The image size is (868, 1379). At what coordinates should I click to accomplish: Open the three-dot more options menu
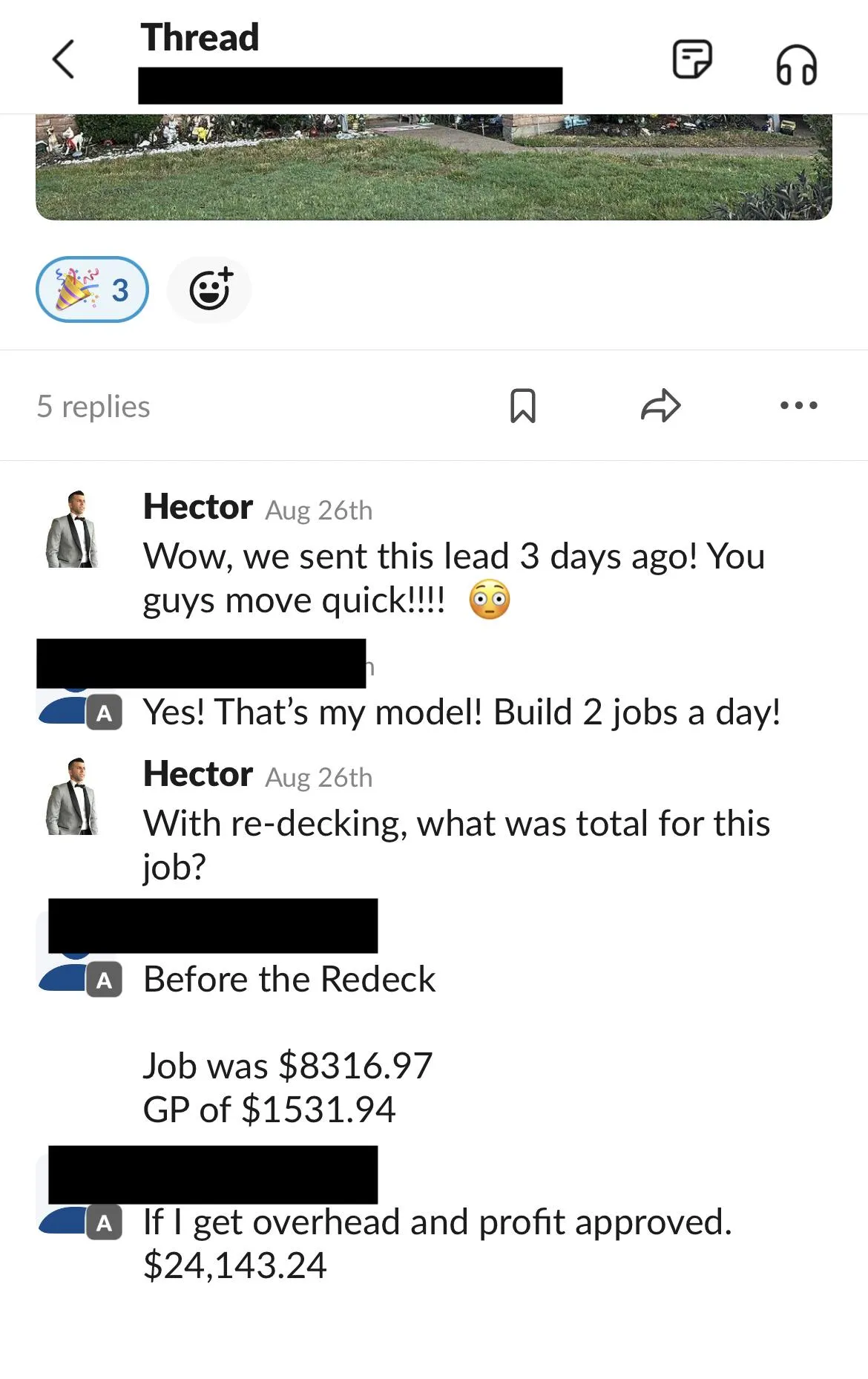798,405
